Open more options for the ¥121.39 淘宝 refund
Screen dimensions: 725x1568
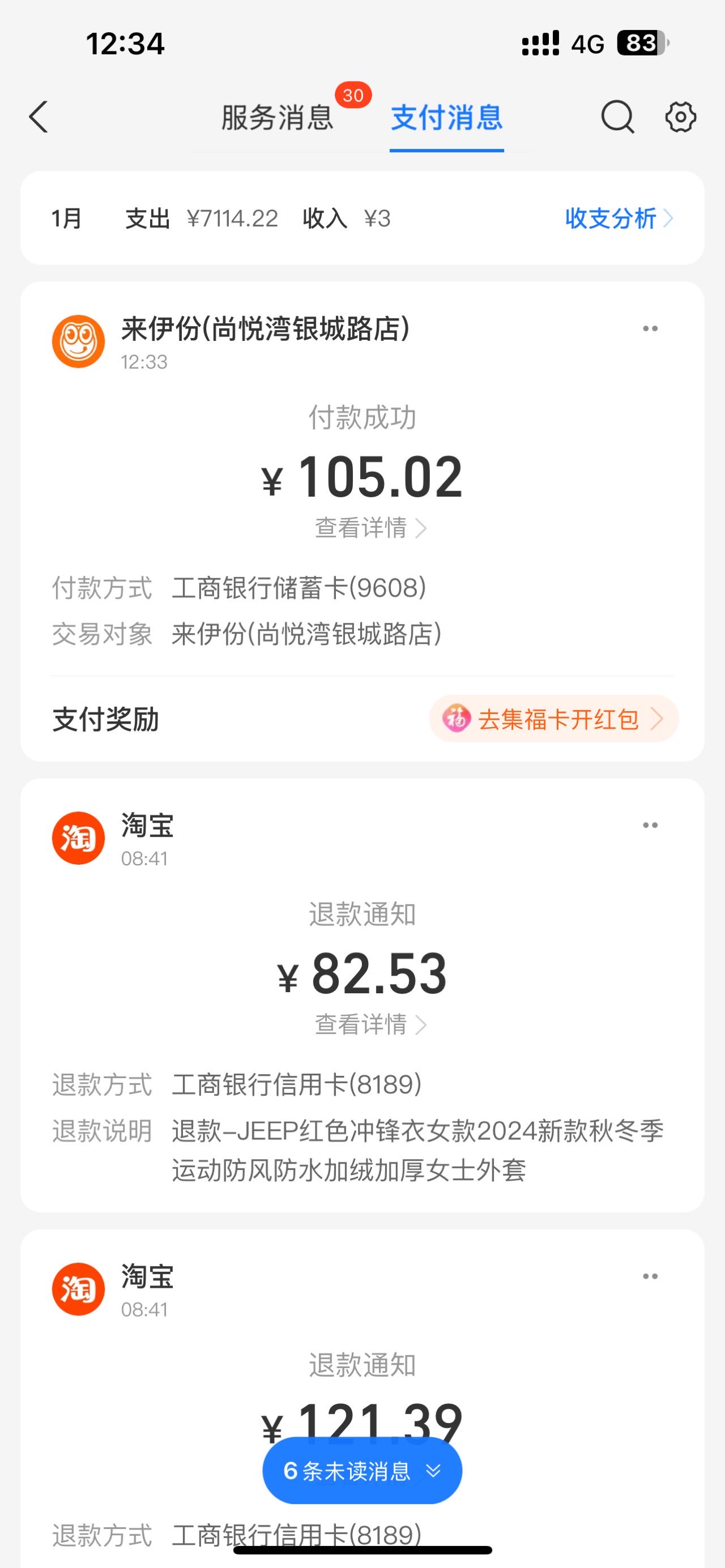(x=650, y=1276)
